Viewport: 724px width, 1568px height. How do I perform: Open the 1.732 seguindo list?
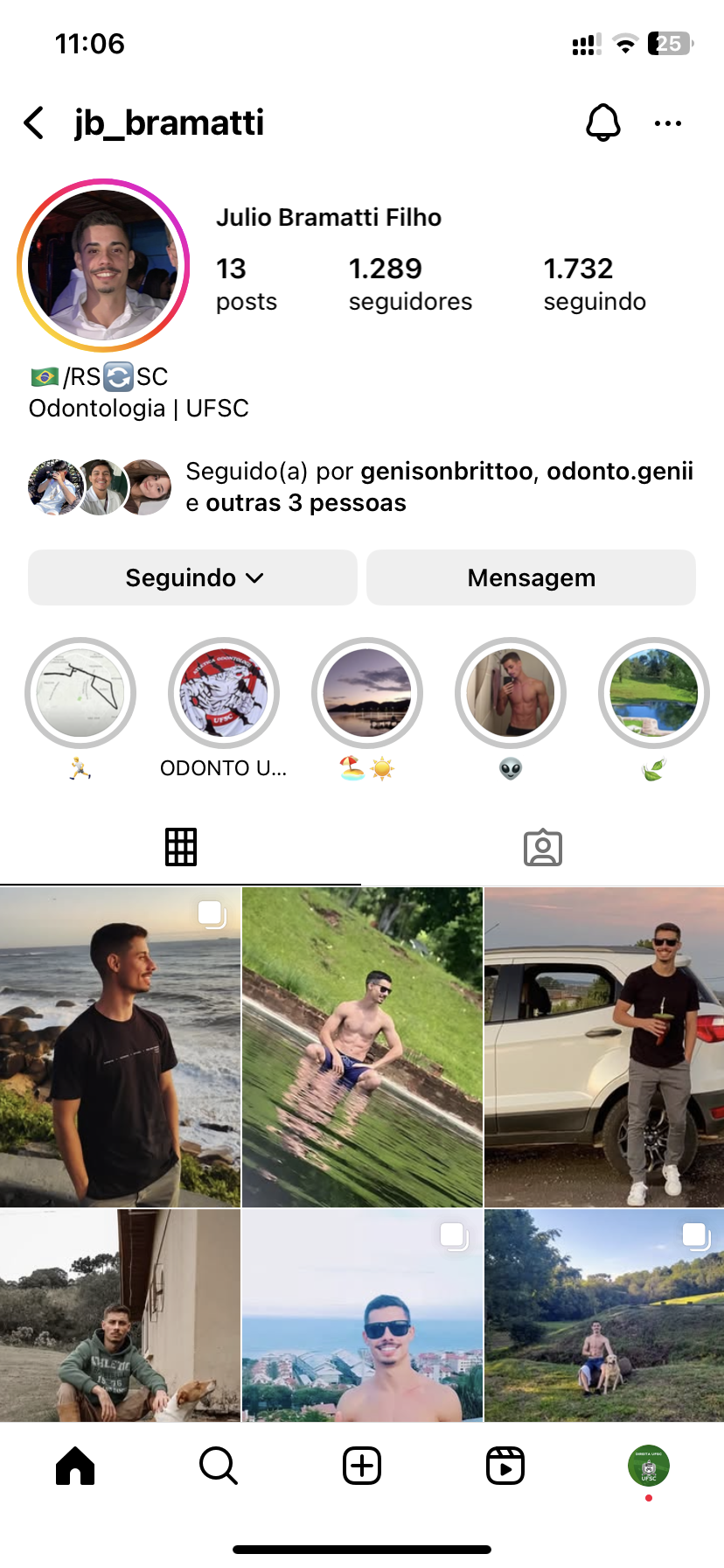click(594, 283)
